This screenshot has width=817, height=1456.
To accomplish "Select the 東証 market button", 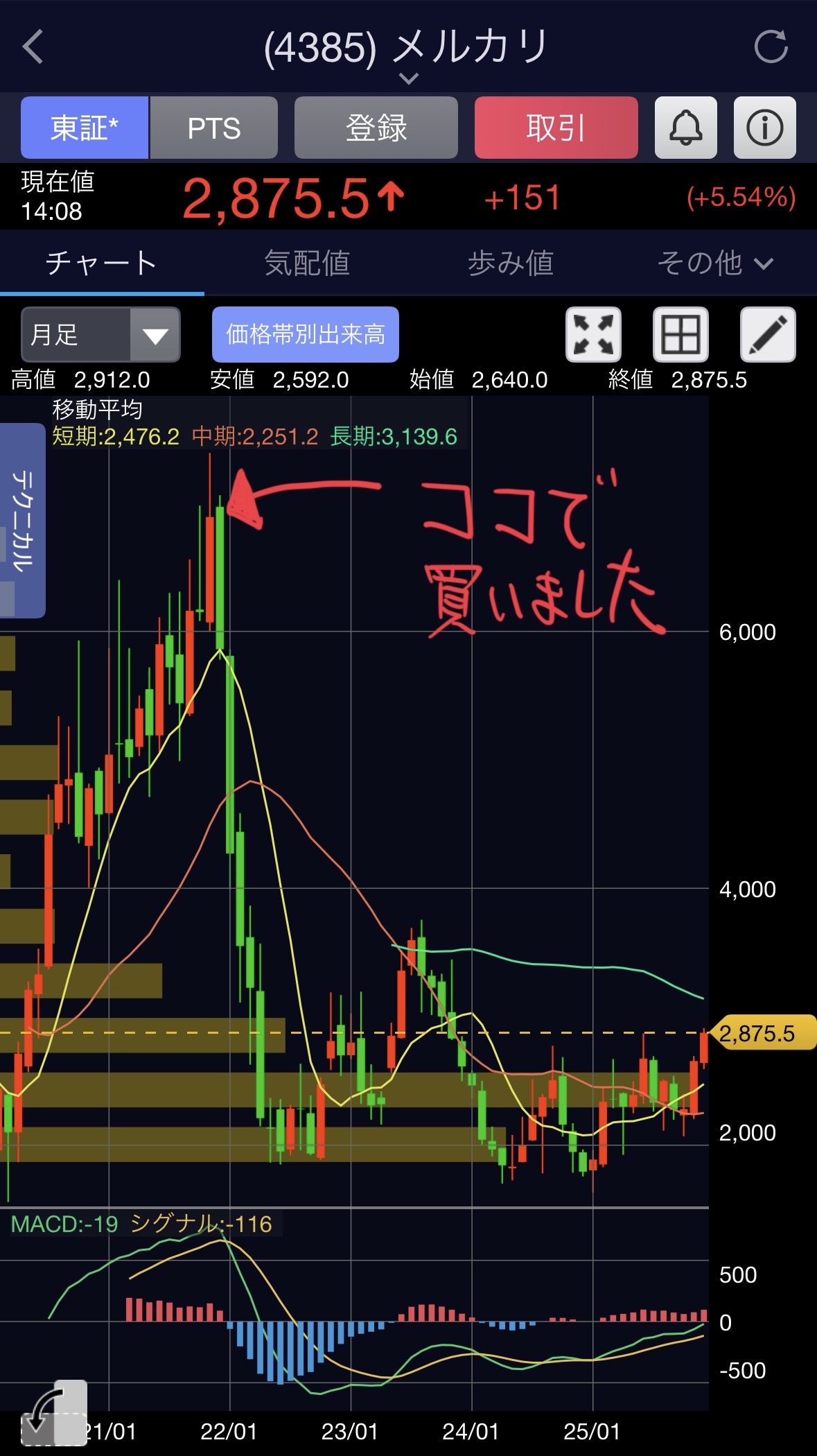I will (85, 128).
